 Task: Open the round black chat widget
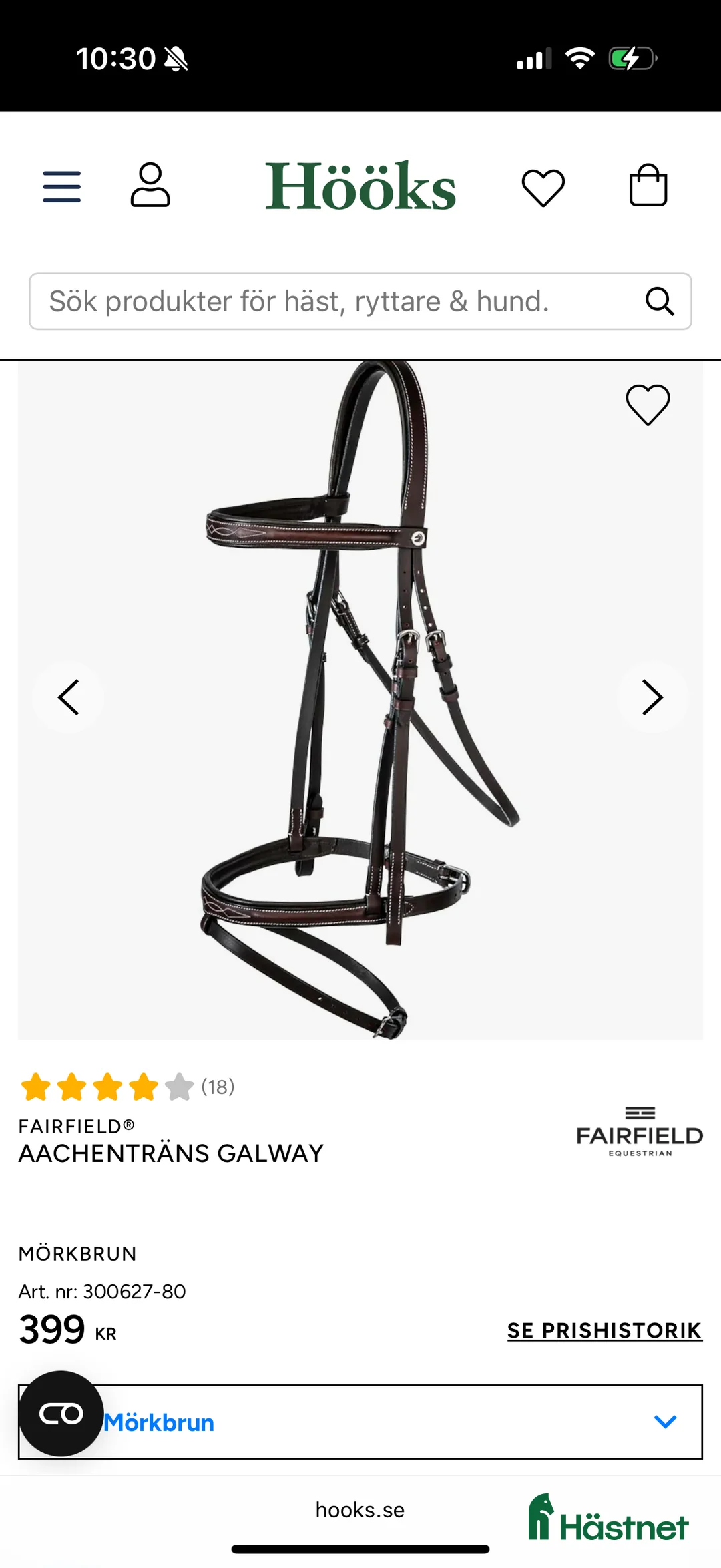(x=61, y=1414)
